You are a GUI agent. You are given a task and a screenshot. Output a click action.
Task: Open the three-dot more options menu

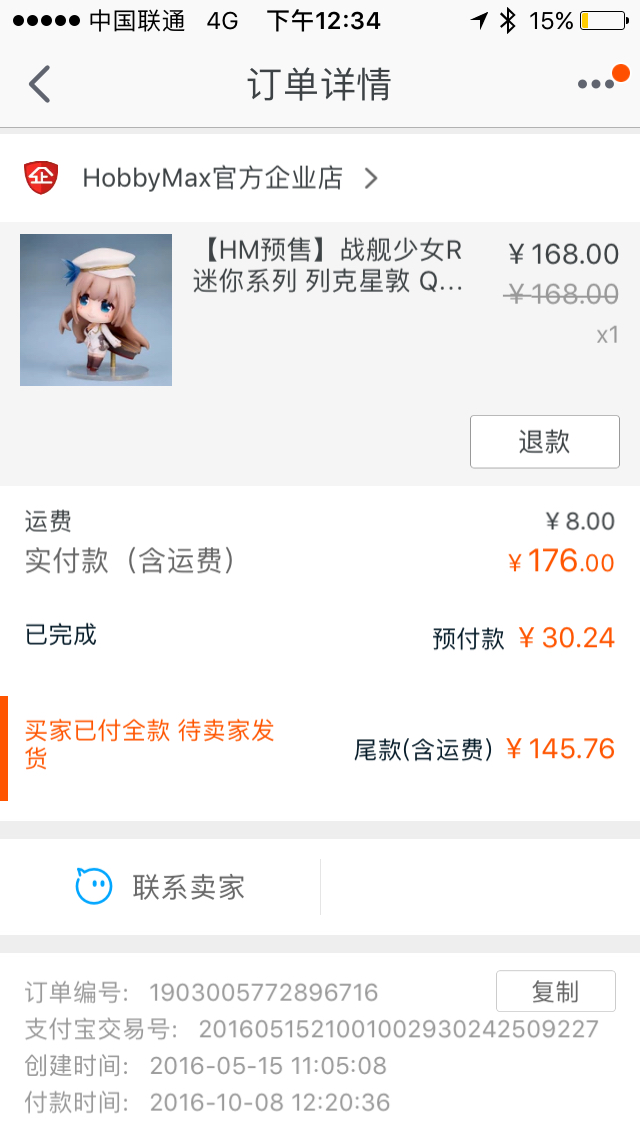coord(598,84)
